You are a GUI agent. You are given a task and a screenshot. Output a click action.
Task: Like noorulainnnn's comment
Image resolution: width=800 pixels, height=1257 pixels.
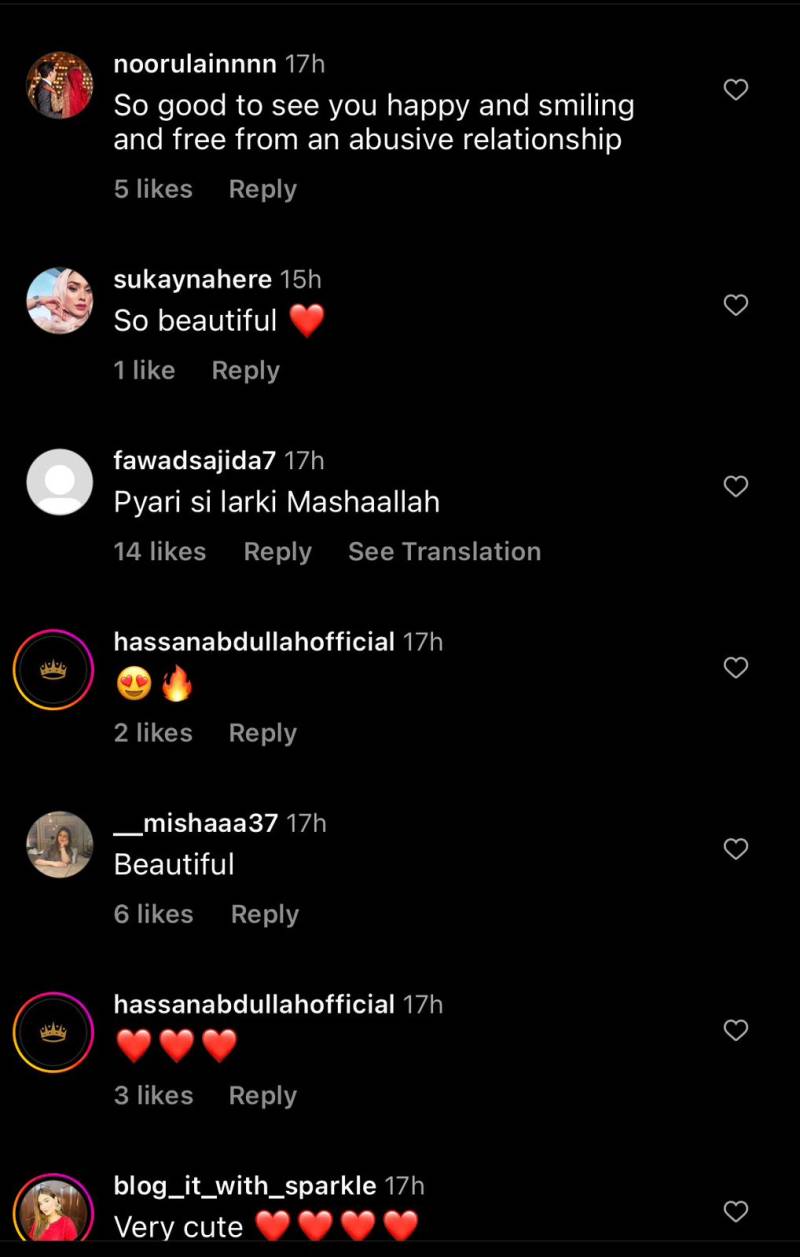(736, 90)
